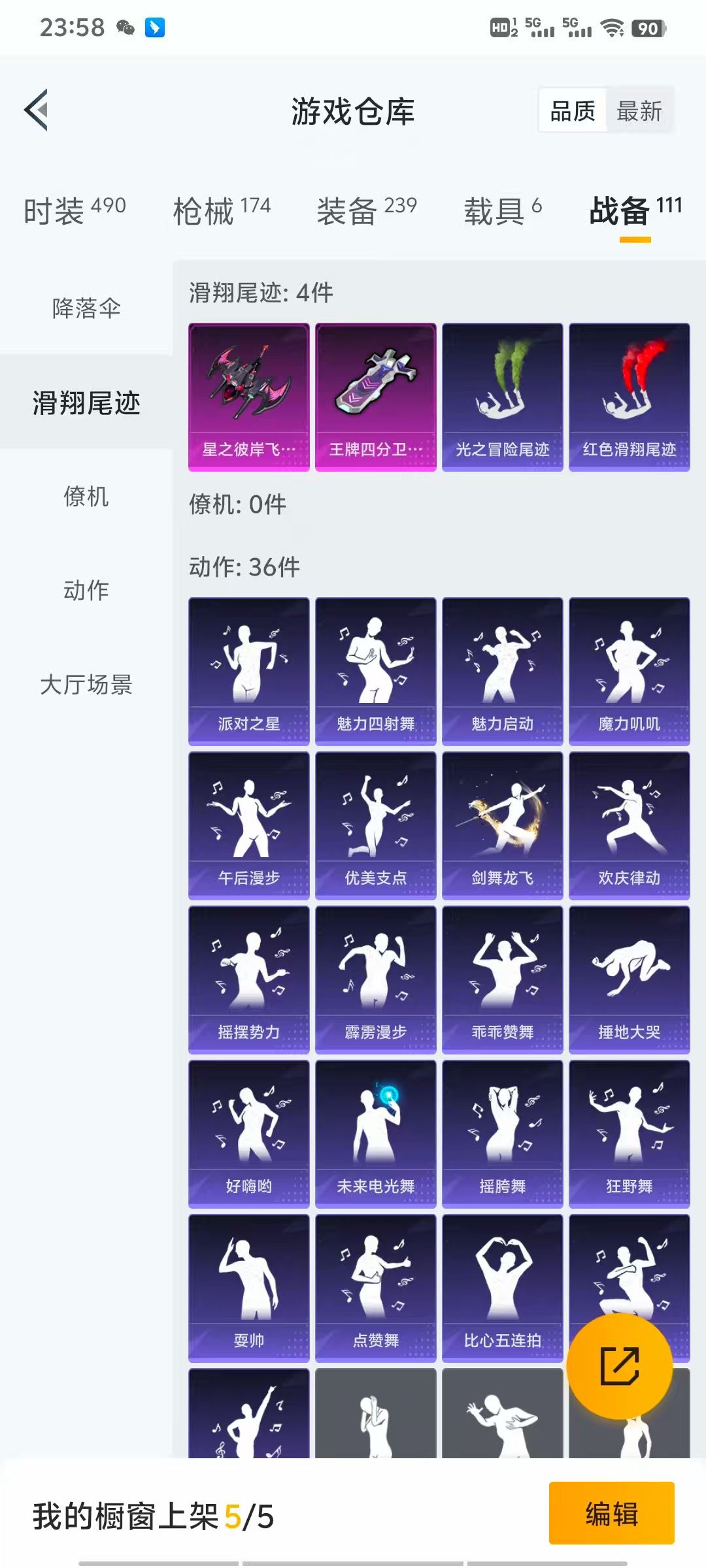Open the 星之彼岸飞… glide trail item

(x=249, y=397)
